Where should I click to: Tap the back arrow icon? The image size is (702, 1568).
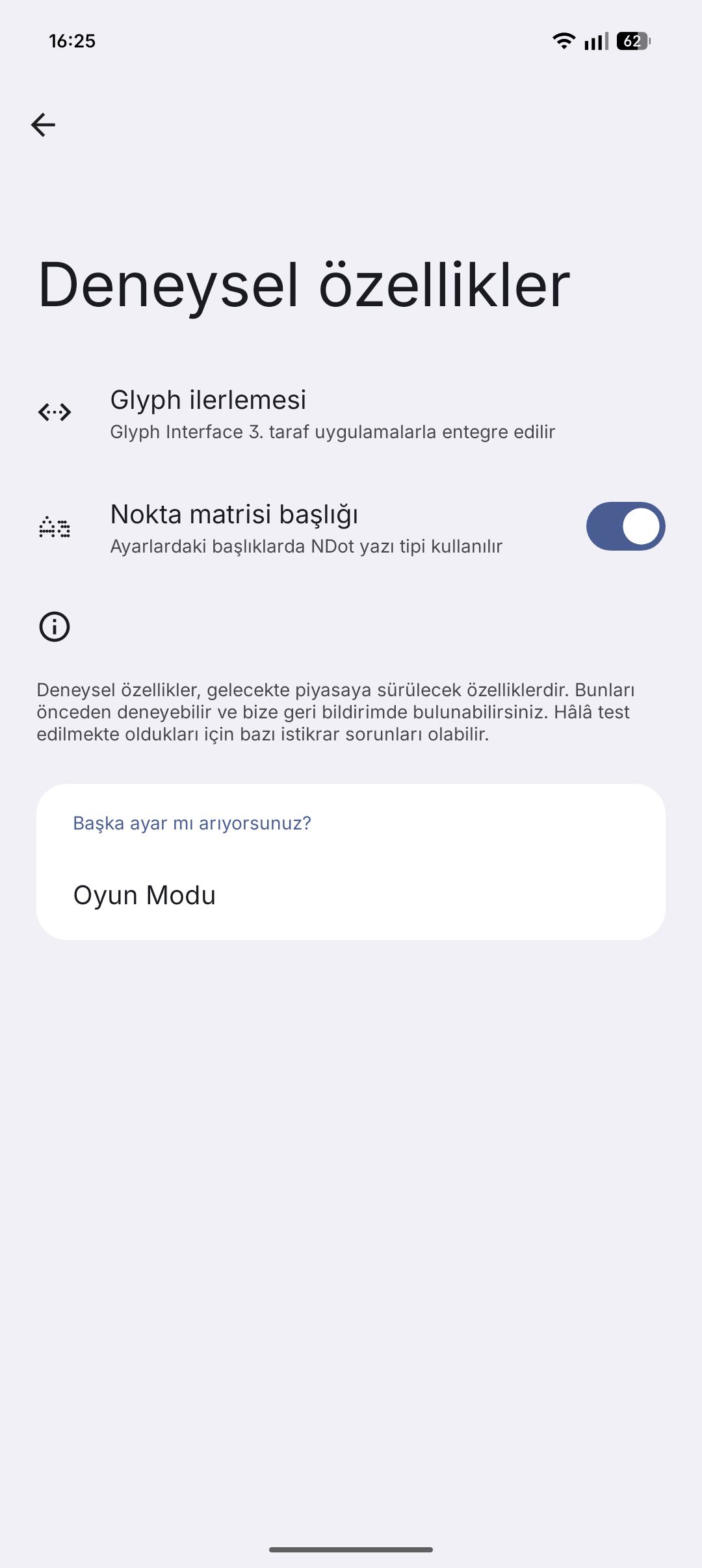pos(44,124)
